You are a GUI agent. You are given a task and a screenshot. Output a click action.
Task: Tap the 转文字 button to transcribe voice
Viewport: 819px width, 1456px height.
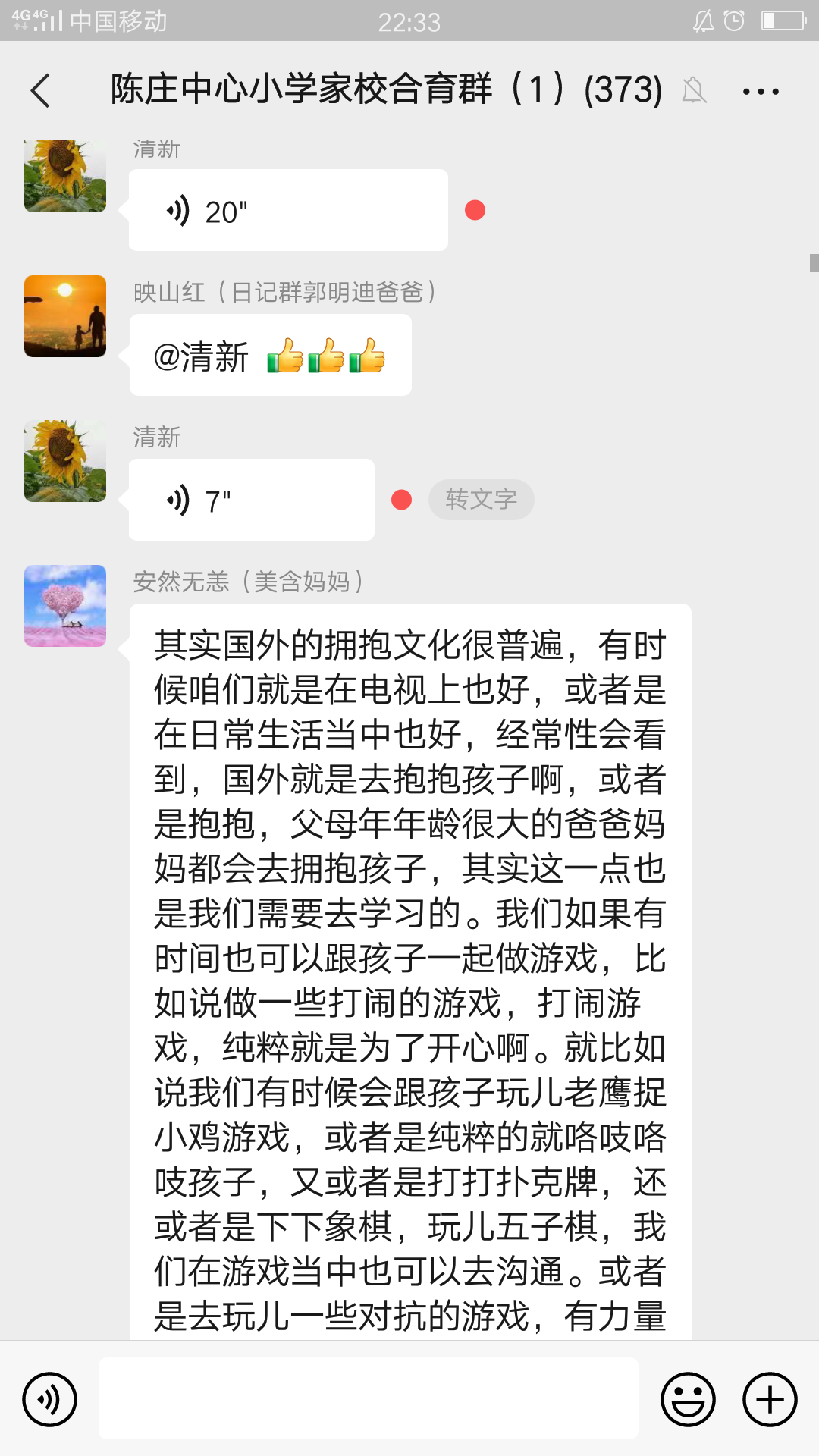tap(482, 500)
